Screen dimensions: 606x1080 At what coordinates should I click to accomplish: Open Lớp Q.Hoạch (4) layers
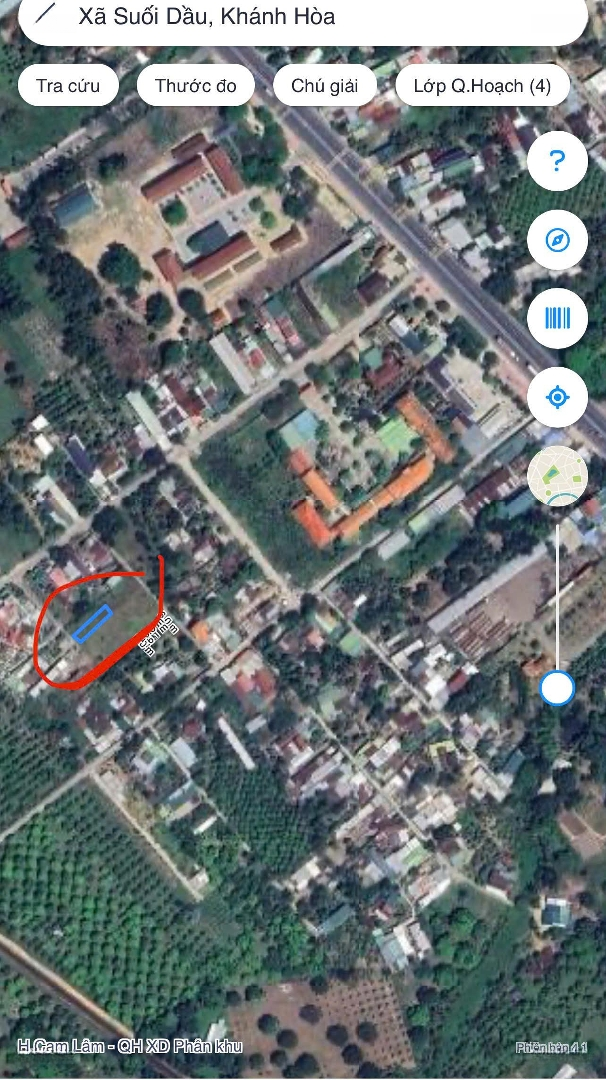[482, 85]
